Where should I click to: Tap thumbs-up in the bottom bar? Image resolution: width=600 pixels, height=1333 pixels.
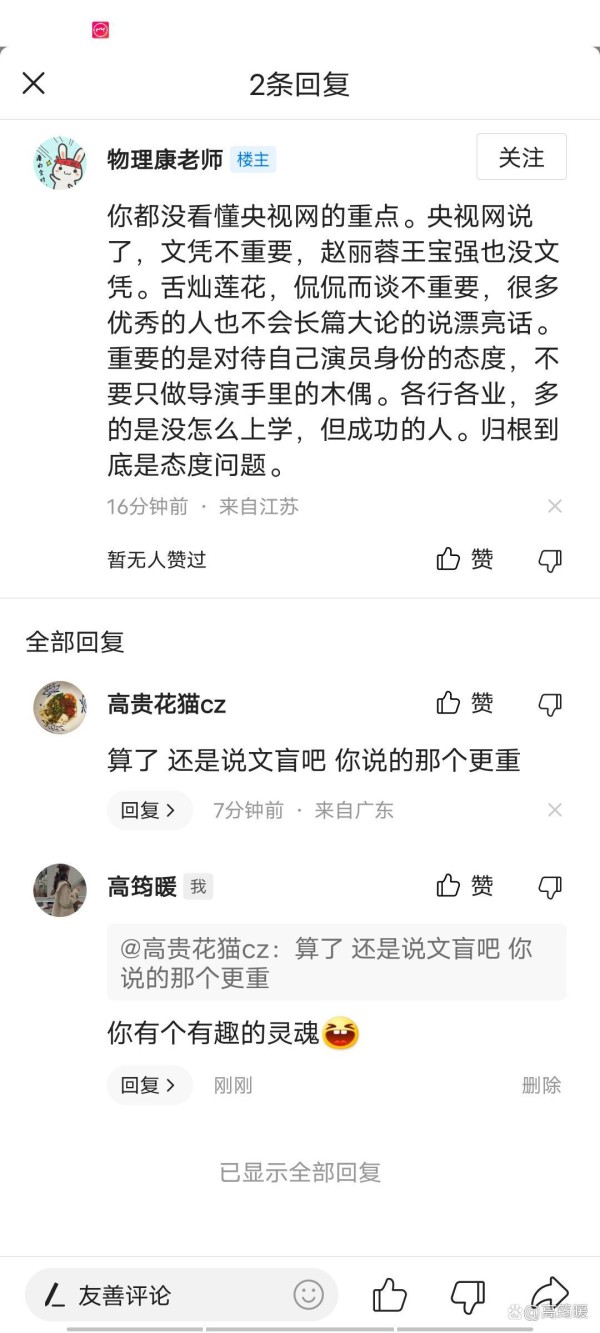tap(389, 1296)
